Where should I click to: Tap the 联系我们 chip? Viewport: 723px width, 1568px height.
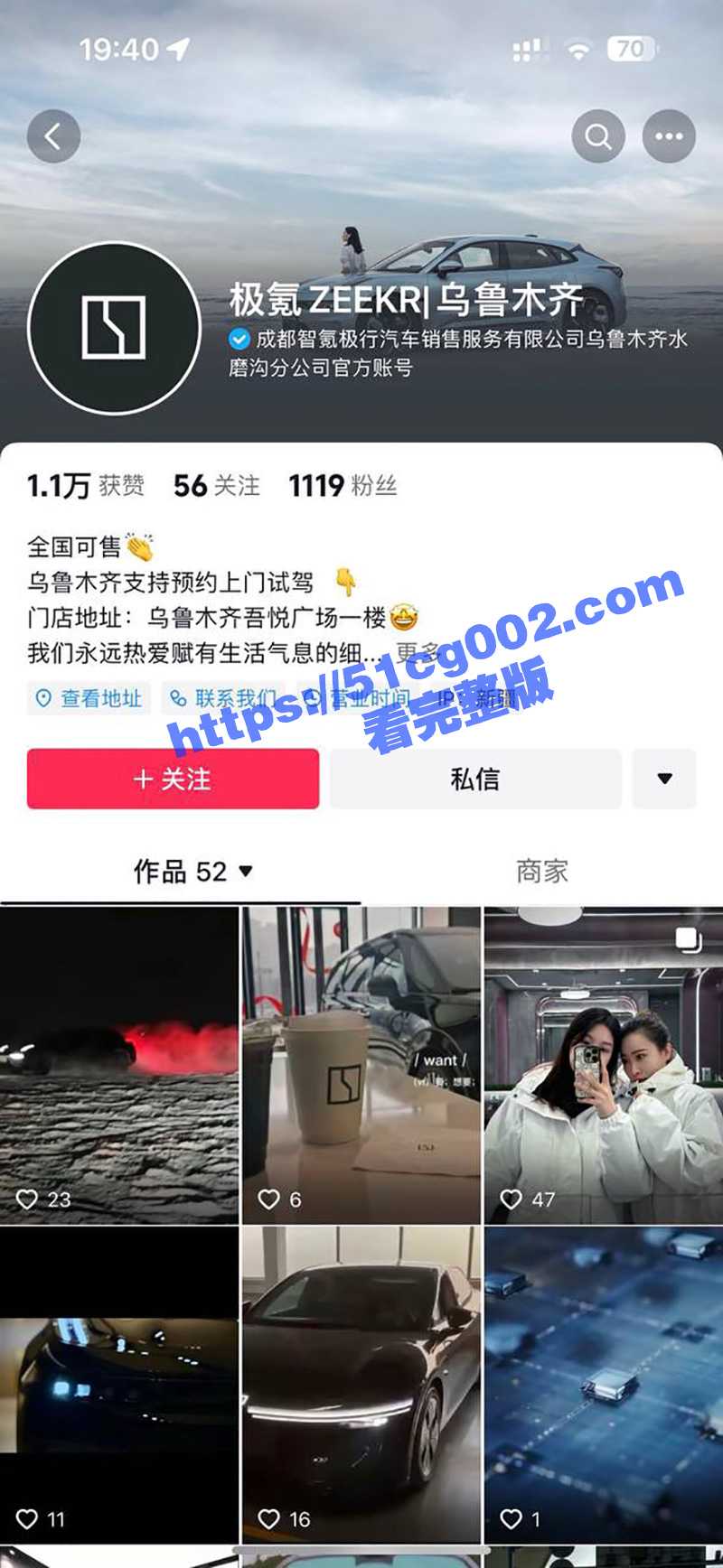[x=223, y=698]
